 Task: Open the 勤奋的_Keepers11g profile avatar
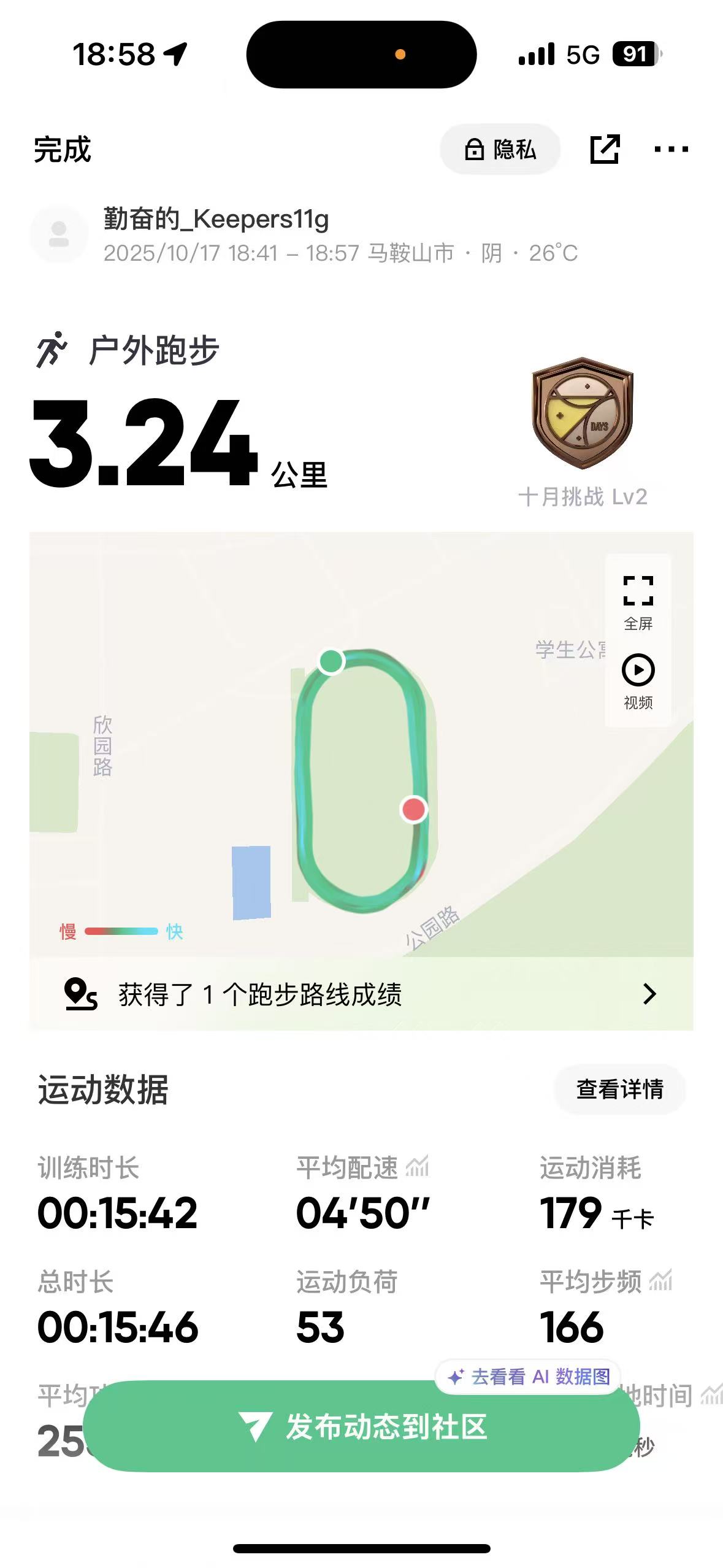pyautogui.click(x=59, y=235)
